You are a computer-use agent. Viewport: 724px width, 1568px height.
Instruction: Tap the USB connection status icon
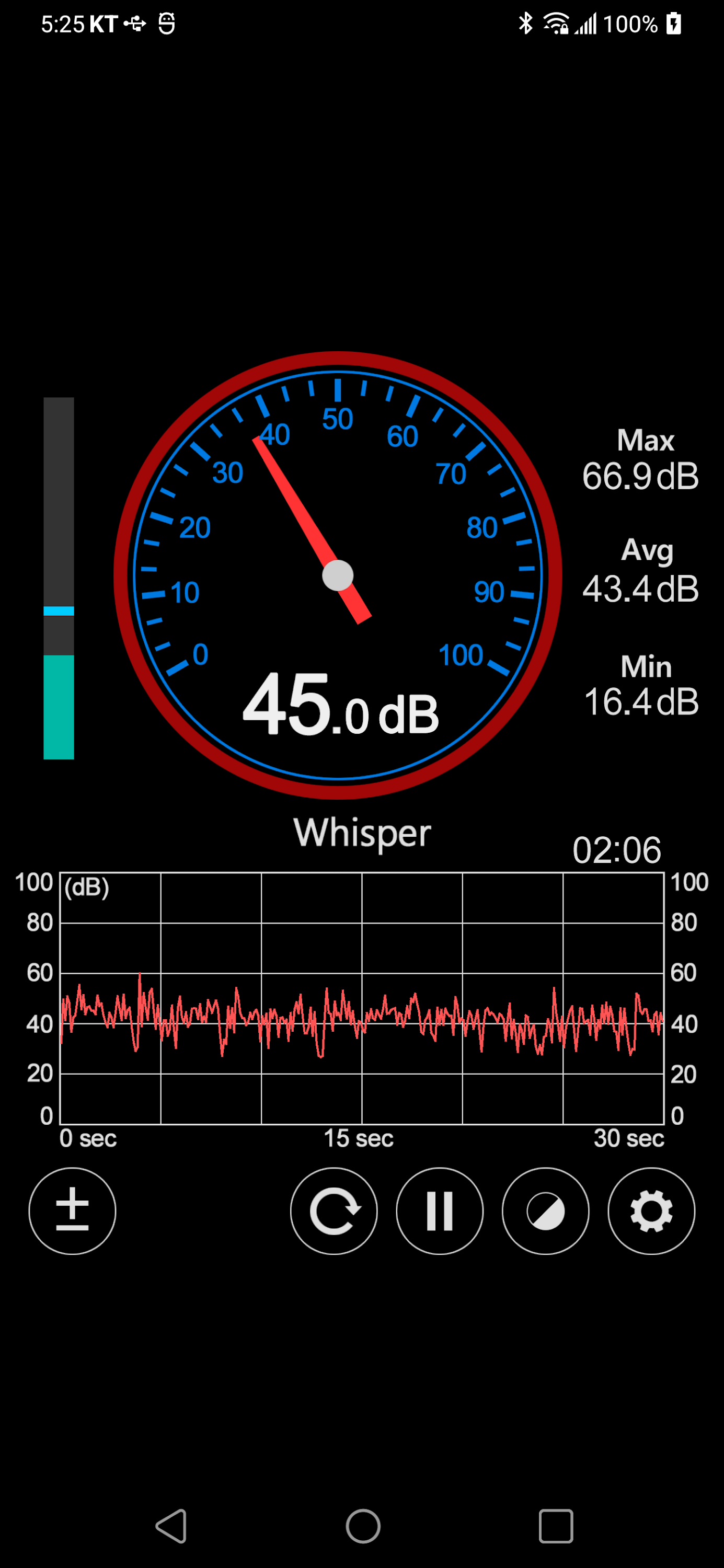(x=135, y=23)
